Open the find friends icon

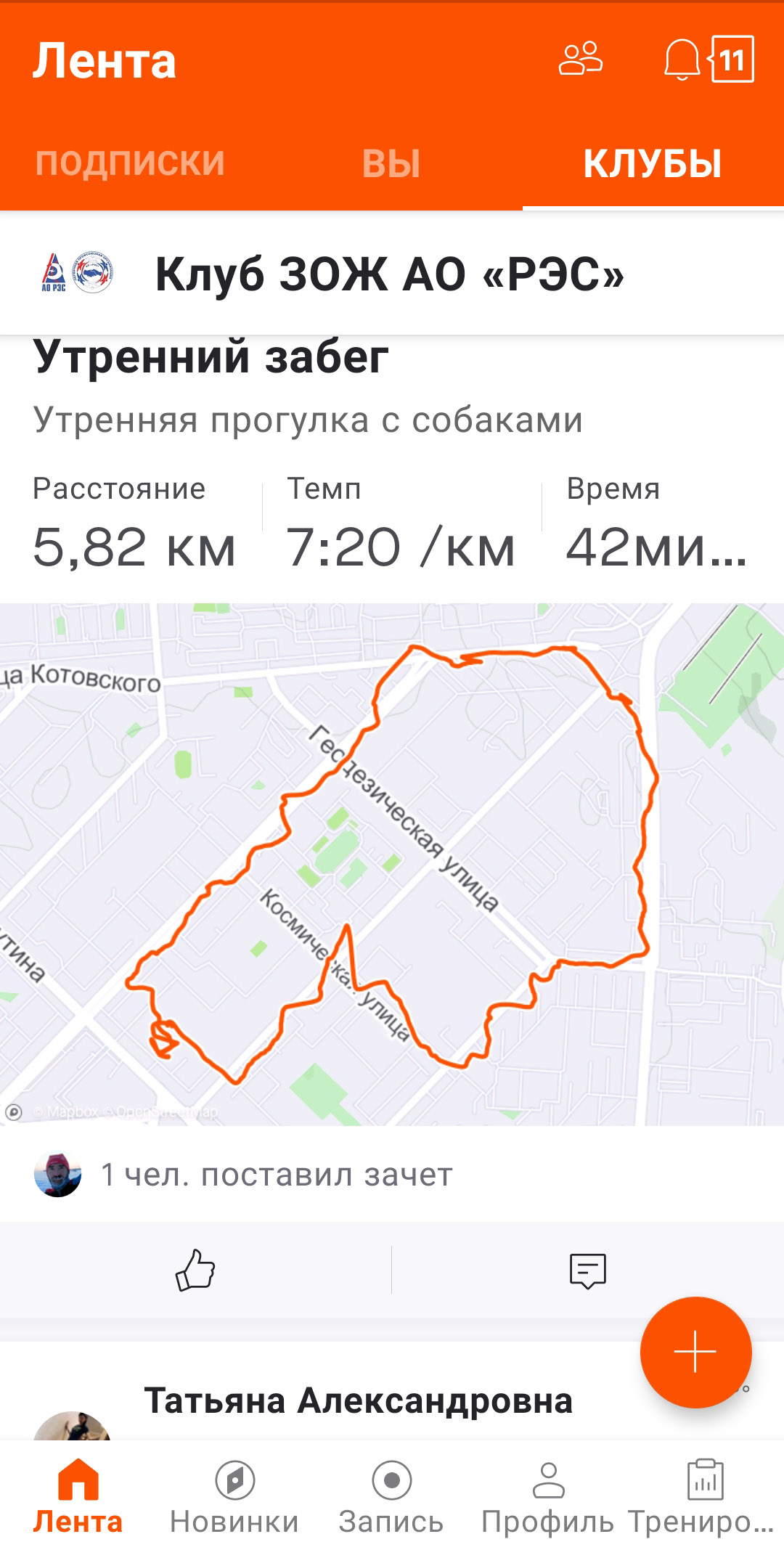click(580, 59)
